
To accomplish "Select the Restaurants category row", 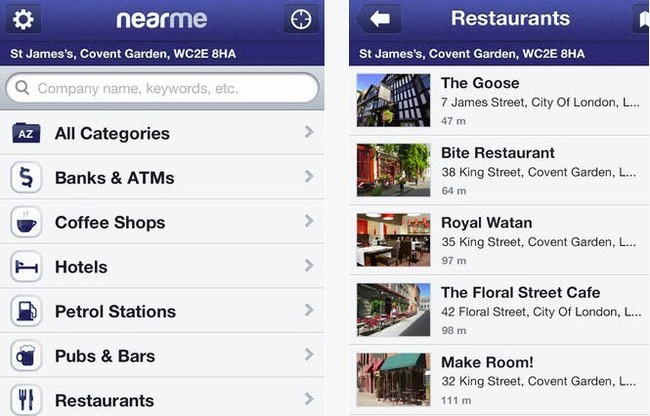I will [x=162, y=399].
